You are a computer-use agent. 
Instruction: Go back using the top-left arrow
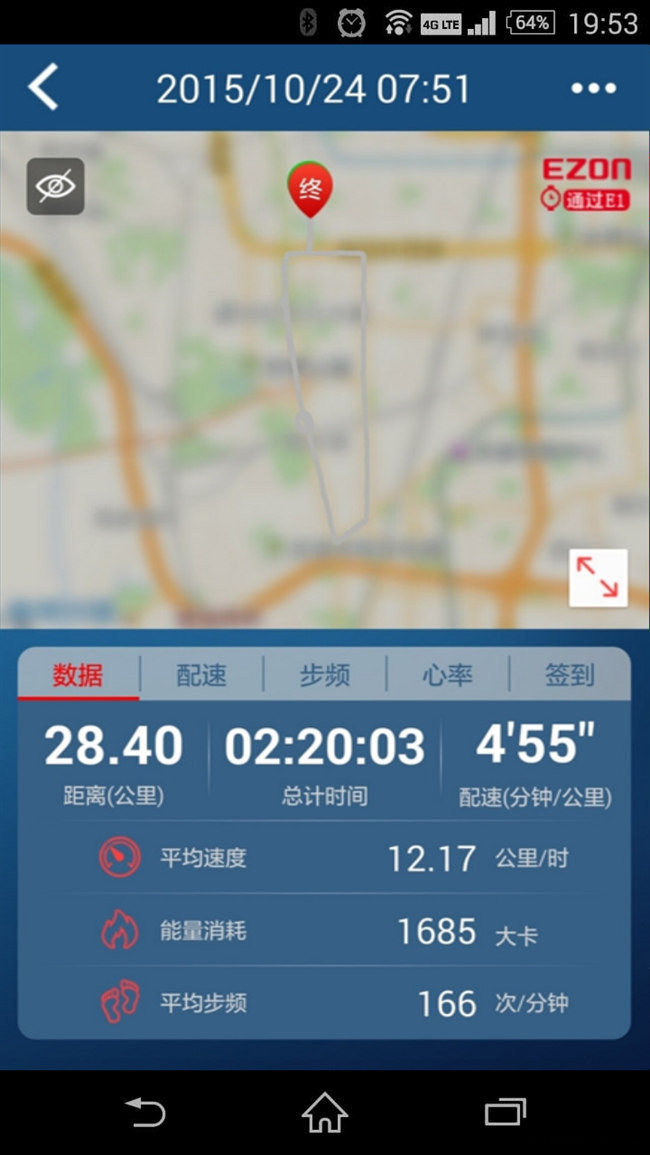pyautogui.click(x=43, y=88)
